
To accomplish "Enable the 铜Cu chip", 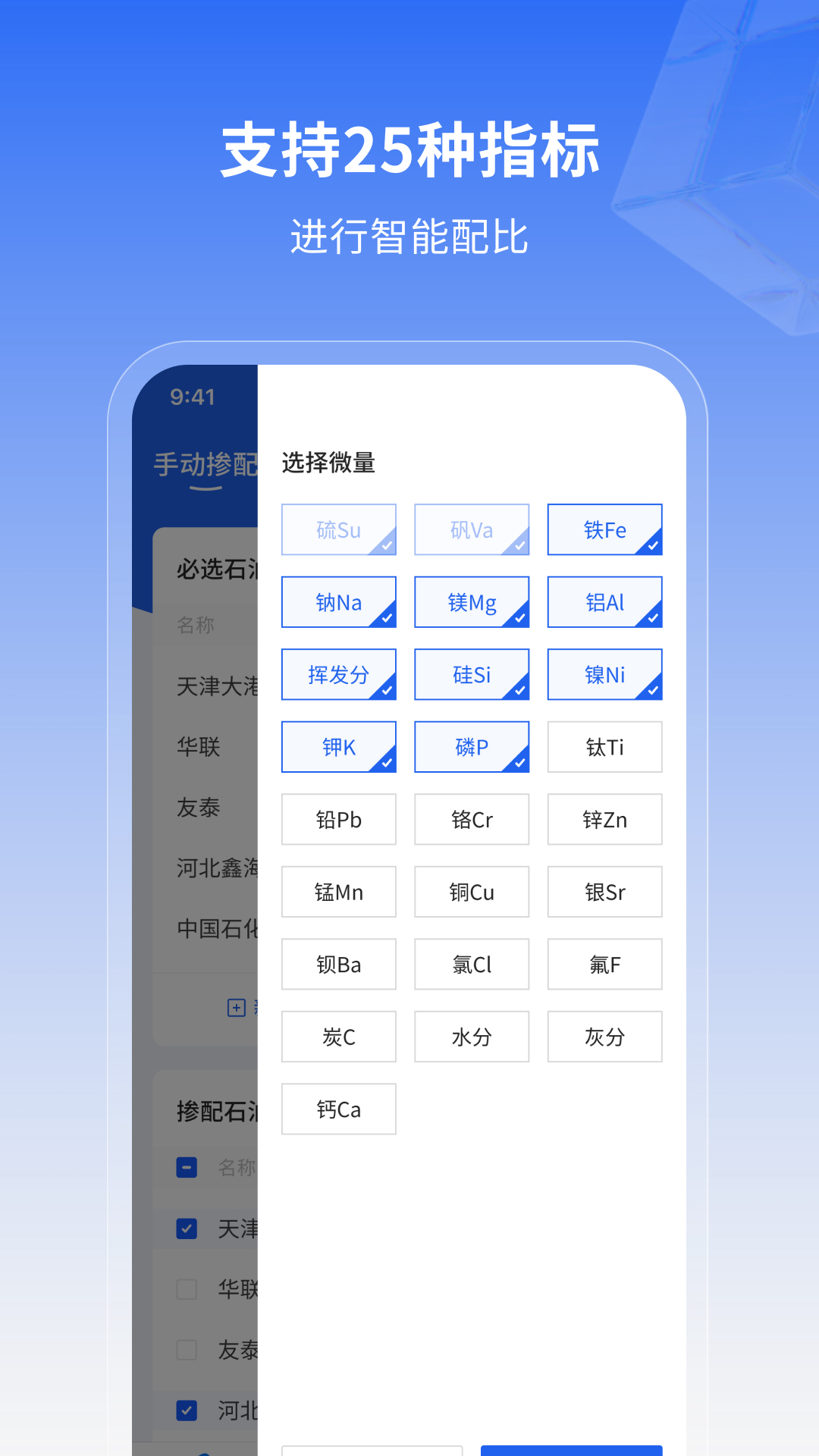I will point(471,892).
